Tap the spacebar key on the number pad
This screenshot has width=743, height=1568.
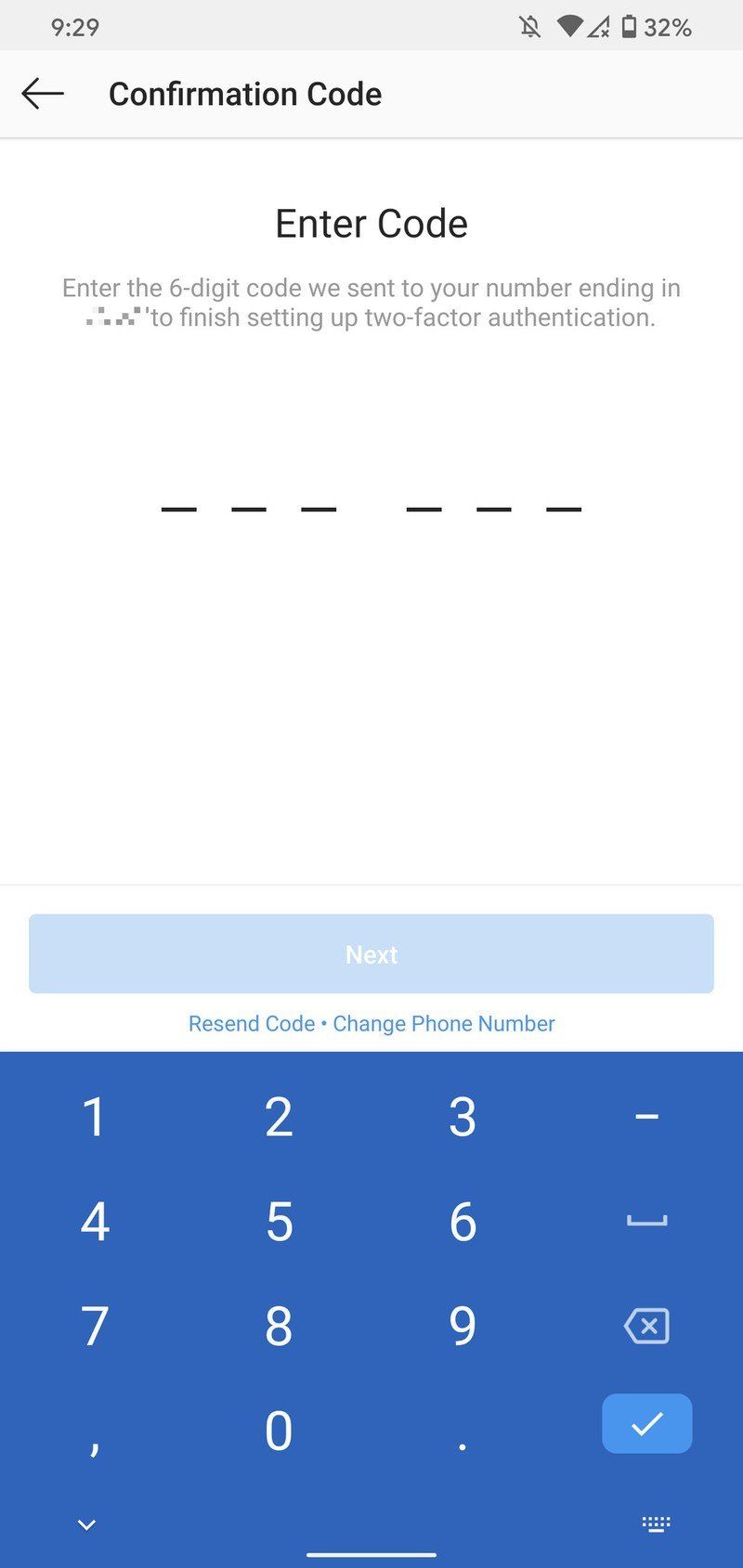[x=646, y=1221]
